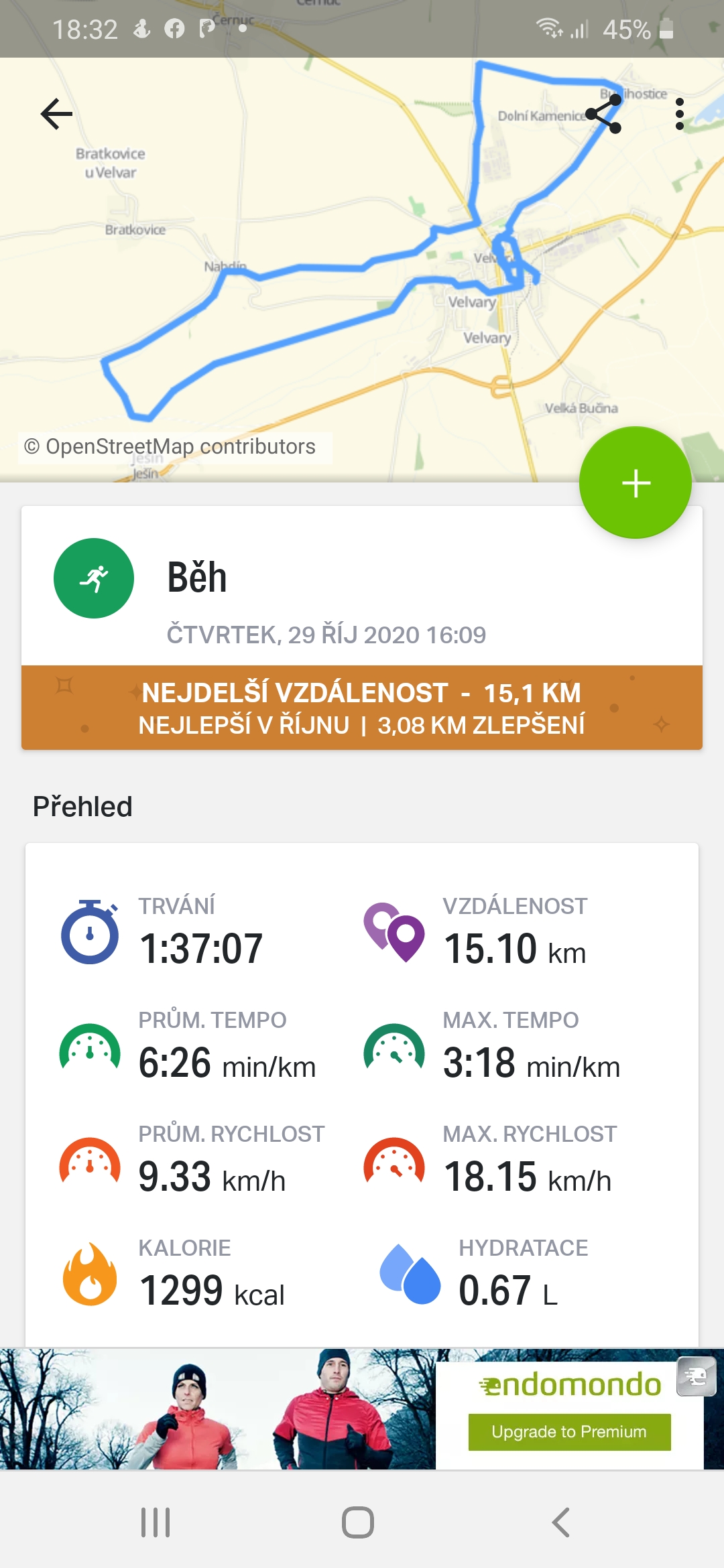The image size is (724, 1568).
Task: Go back using the top-left arrow
Action: (x=56, y=114)
